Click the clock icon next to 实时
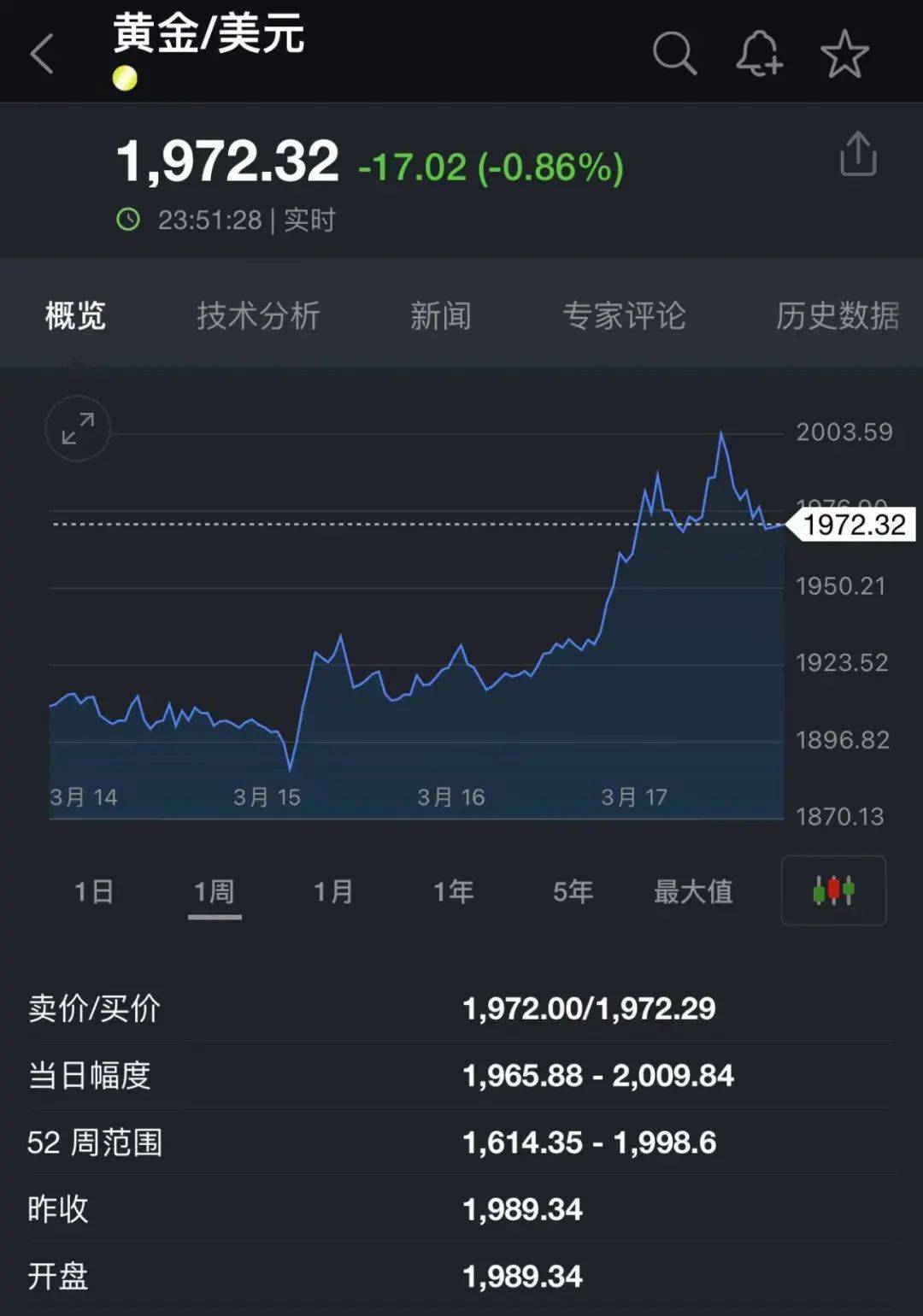923x1316 pixels. click(x=128, y=219)
